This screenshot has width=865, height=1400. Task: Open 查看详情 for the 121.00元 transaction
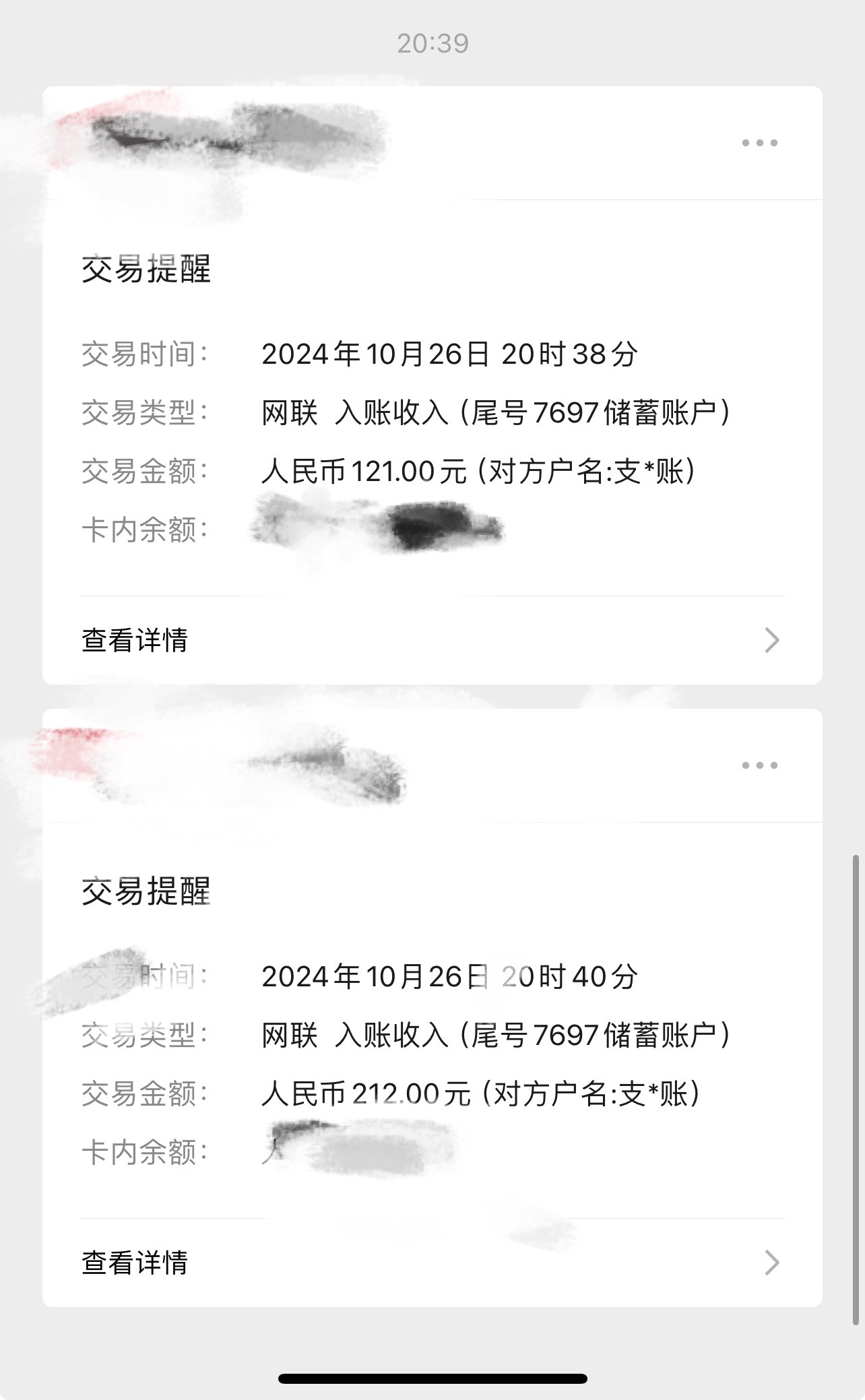click(431, 640)
